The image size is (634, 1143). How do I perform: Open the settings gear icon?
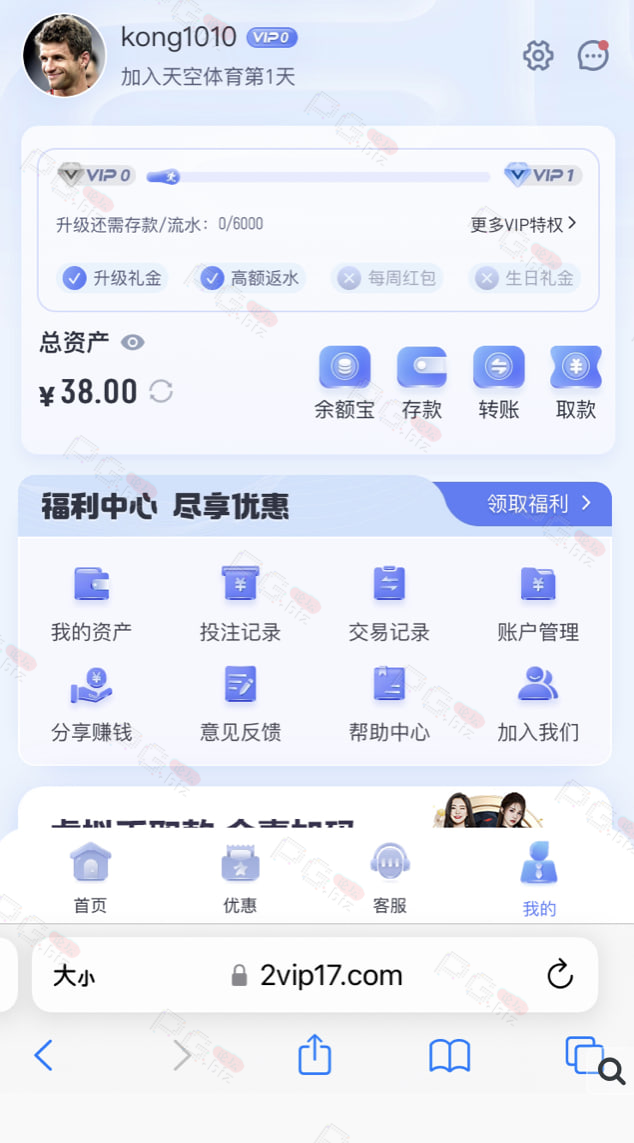click(539, 55)
